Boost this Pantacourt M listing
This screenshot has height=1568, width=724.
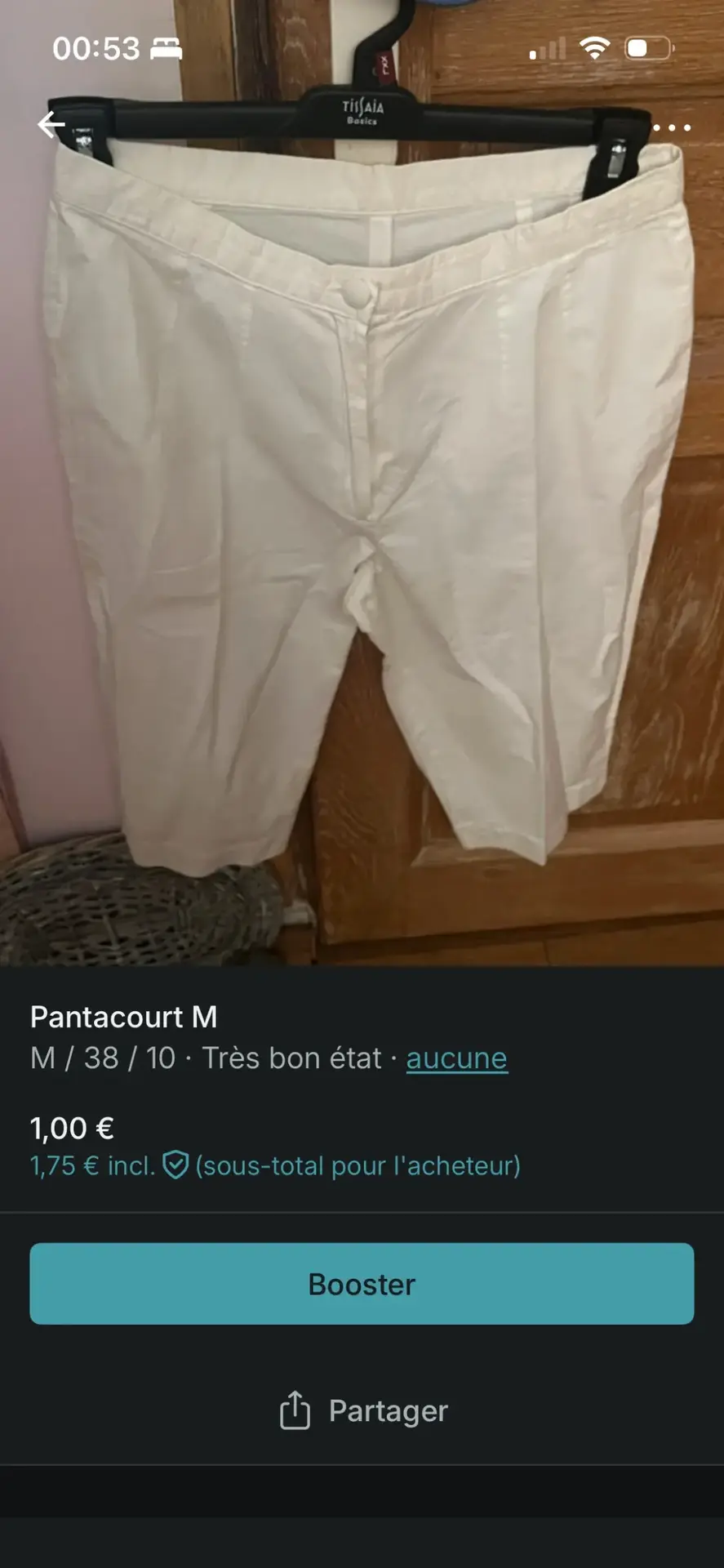pyautogui.click(x=362, y=1284)
